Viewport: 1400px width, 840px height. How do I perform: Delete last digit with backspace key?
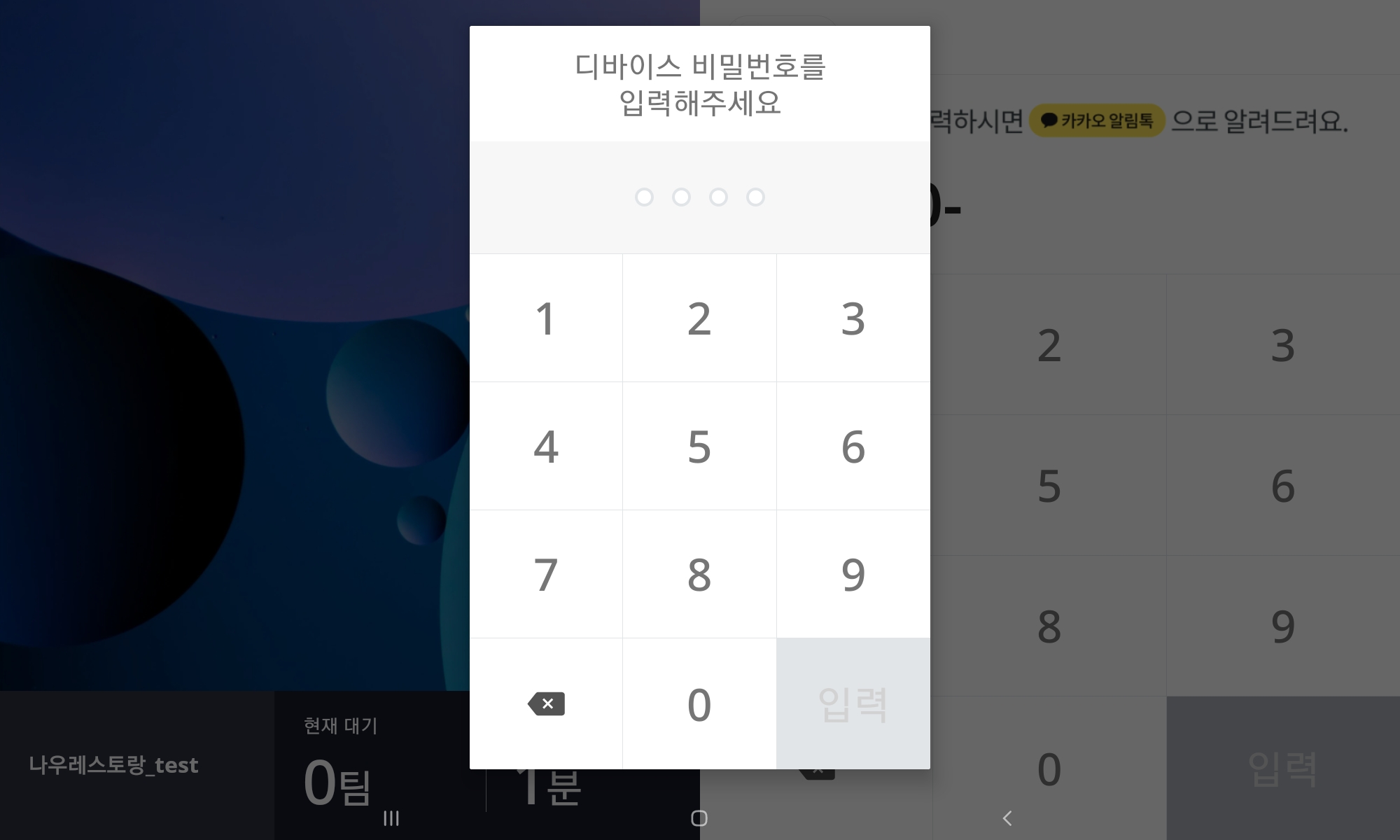pyautogui.click(x=546, y=703)
